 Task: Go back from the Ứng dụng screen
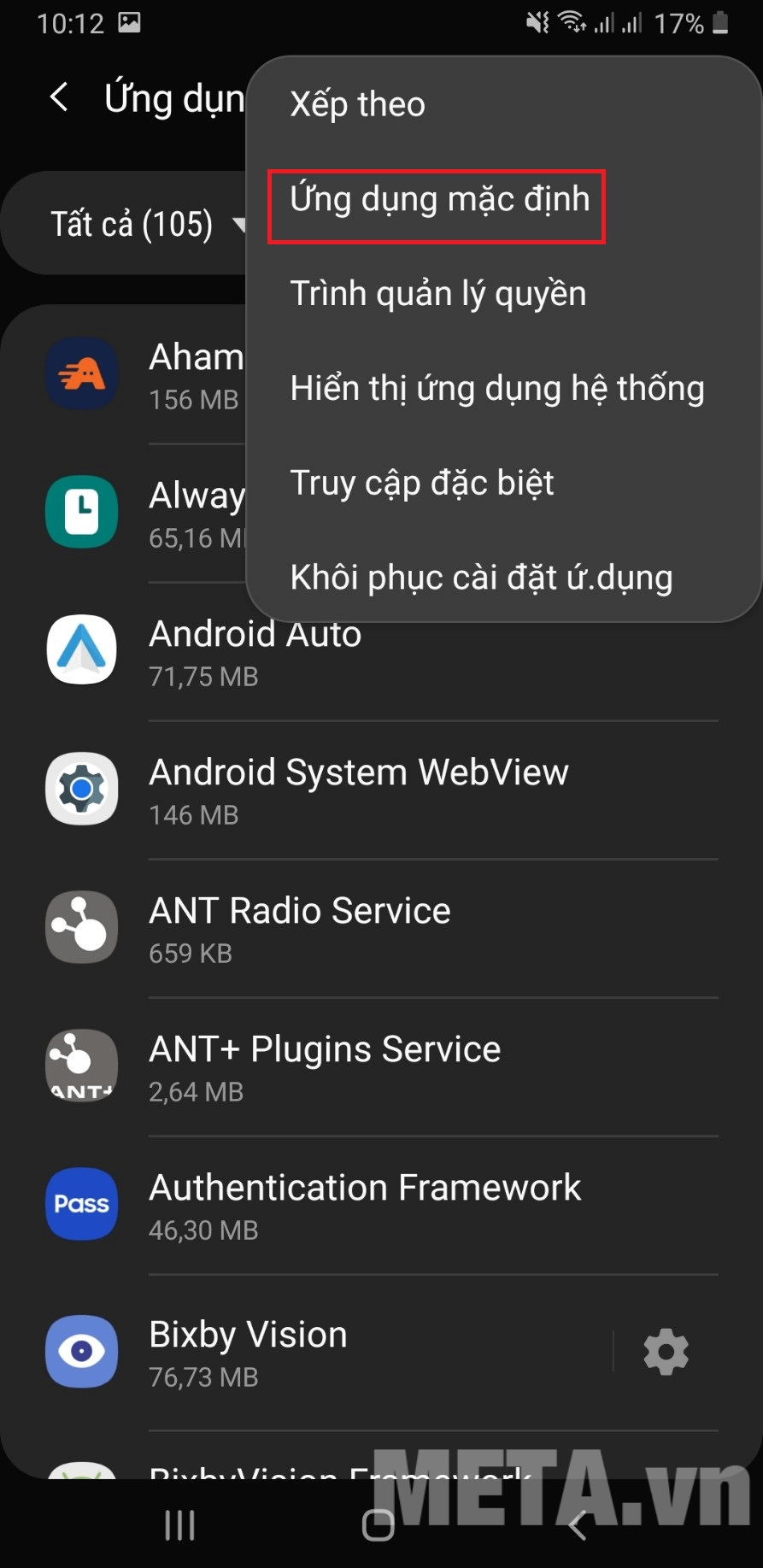tap(59, 97)
